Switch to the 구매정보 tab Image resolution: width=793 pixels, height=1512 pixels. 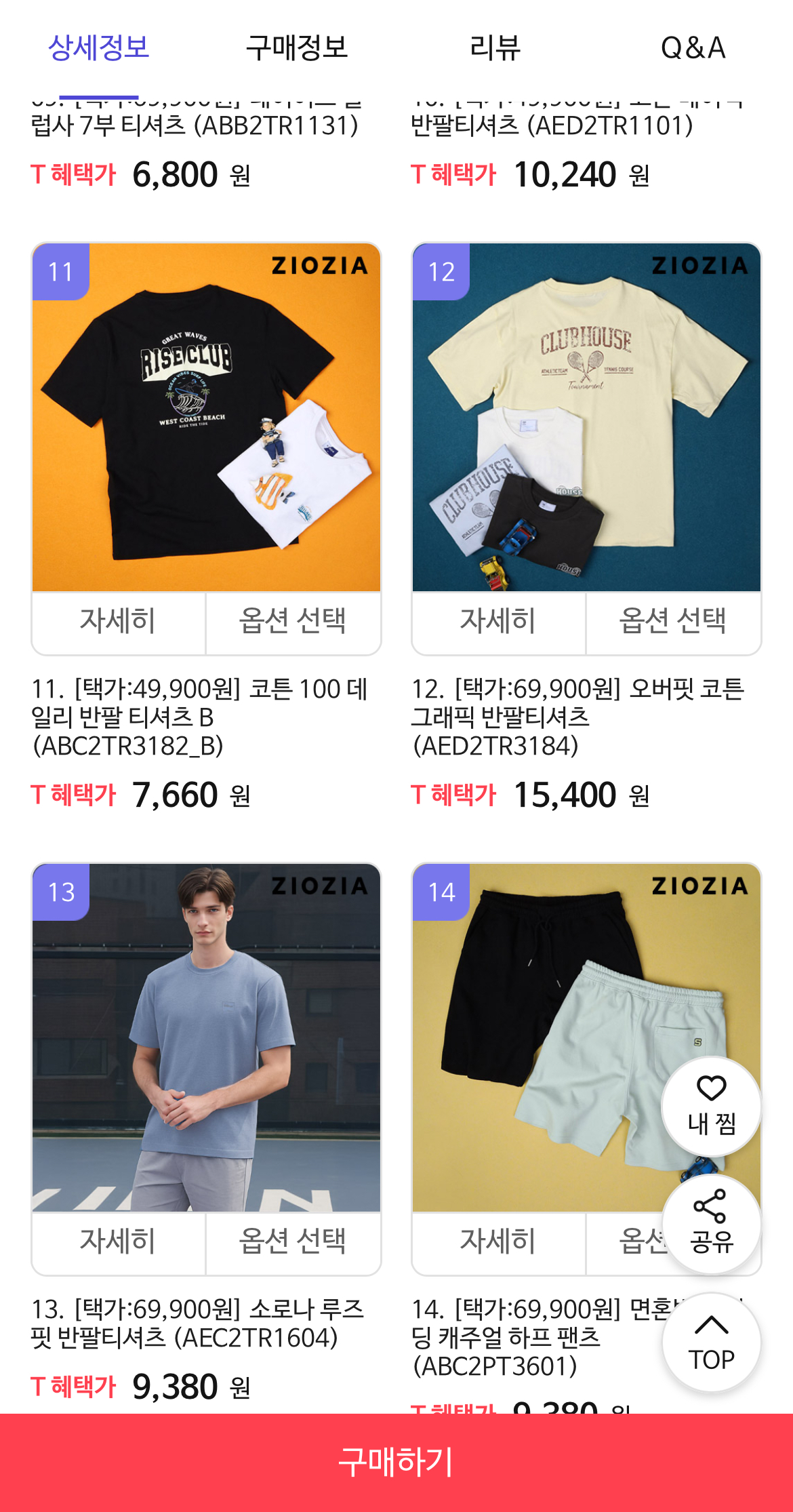(297, 47)
